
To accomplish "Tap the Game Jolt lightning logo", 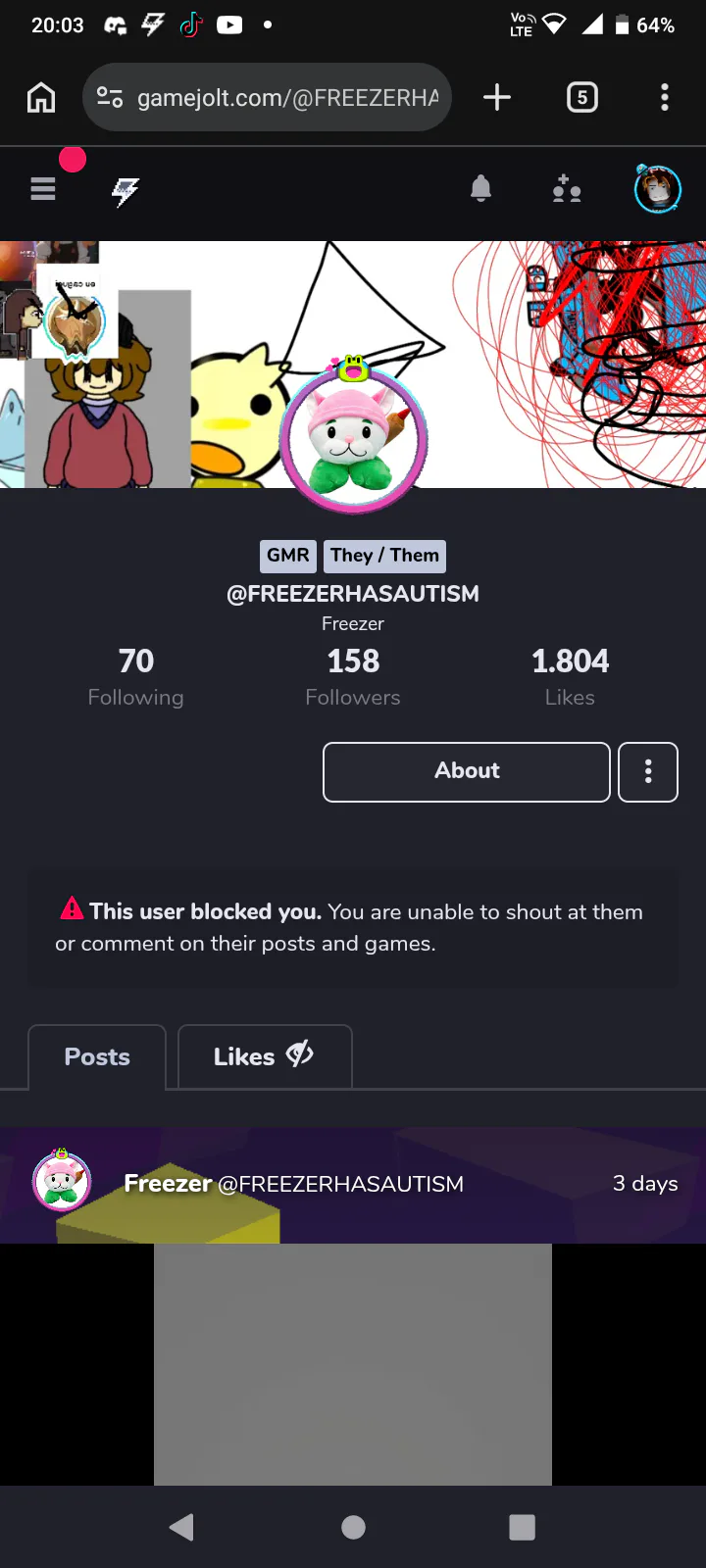I will [x=126, y=190].
